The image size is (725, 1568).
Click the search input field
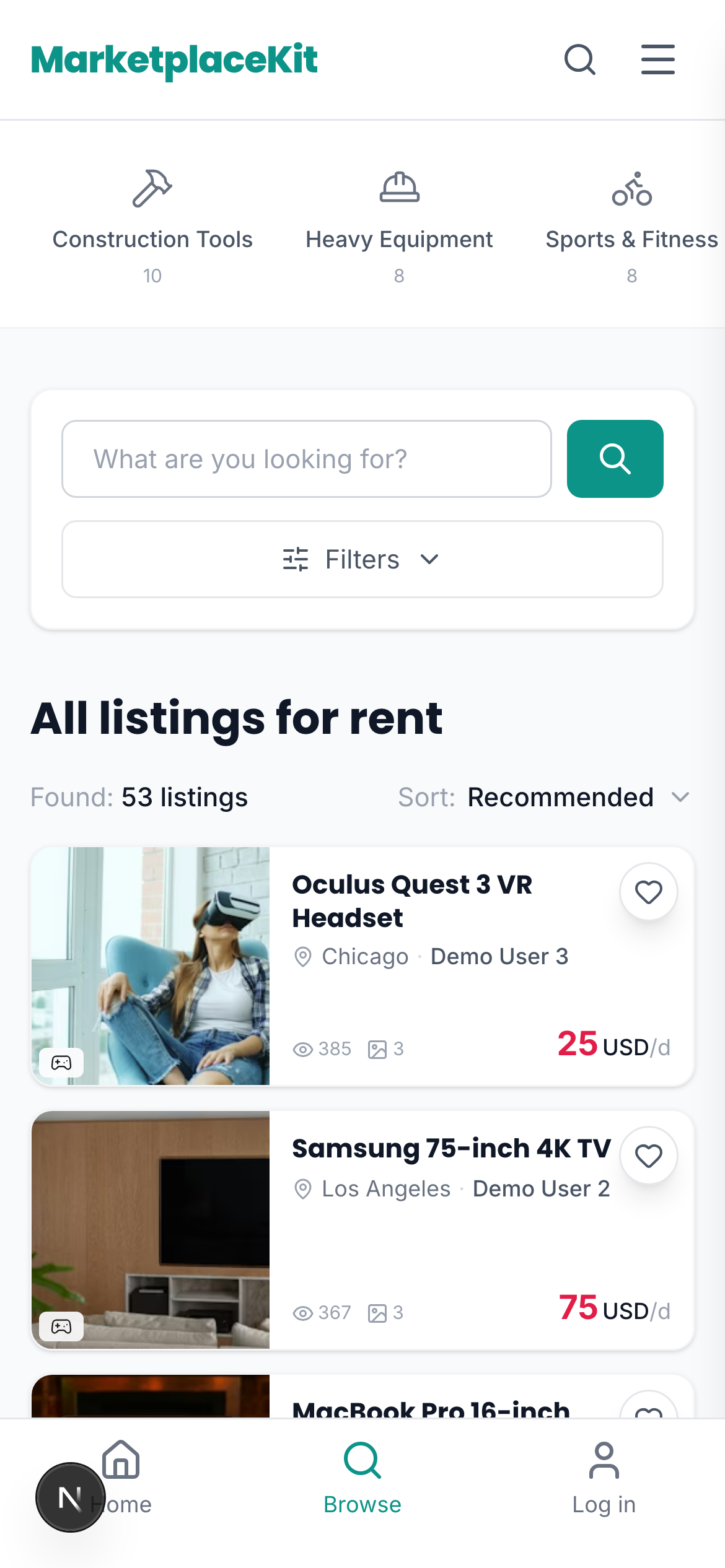pyautogui.click(x=306, y=458)
